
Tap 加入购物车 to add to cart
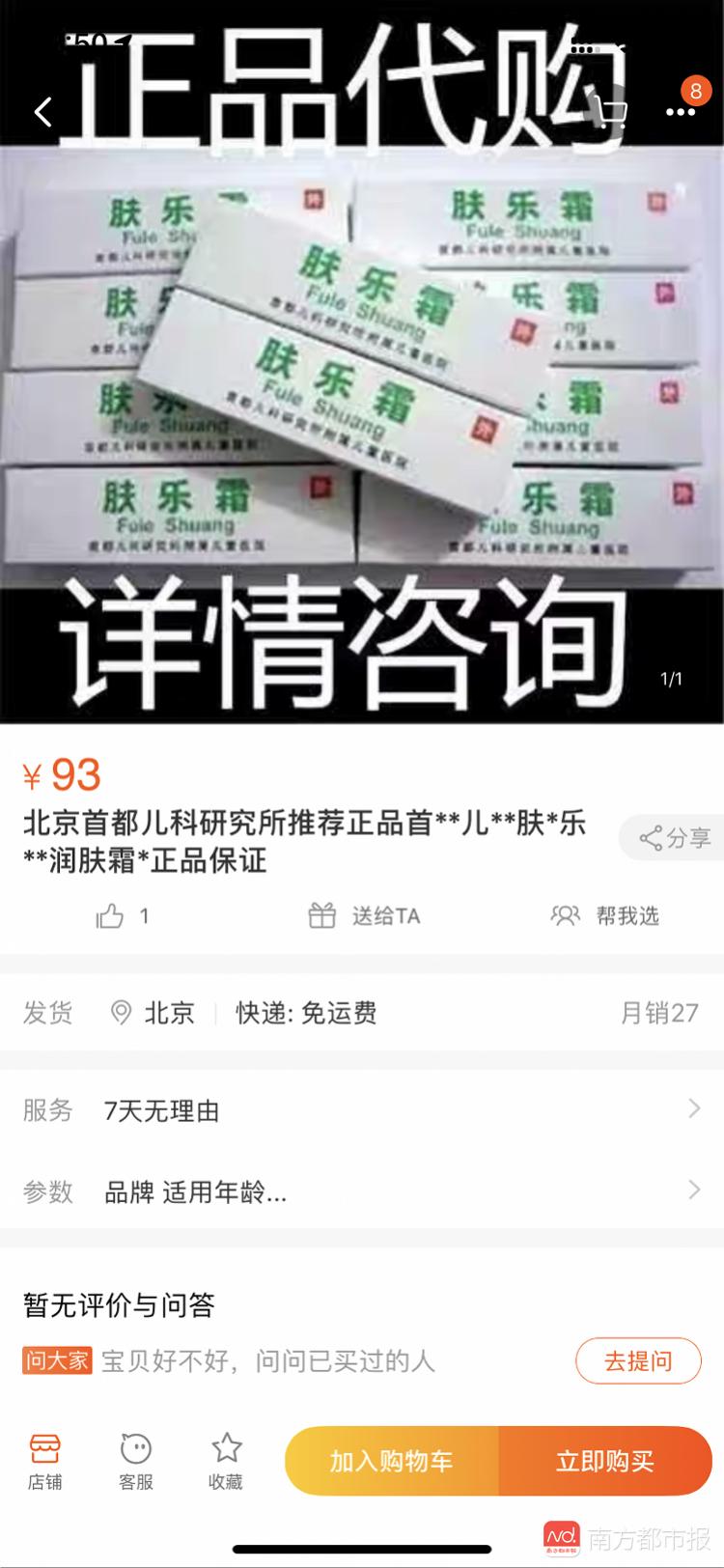click(x=390, y=1461)
